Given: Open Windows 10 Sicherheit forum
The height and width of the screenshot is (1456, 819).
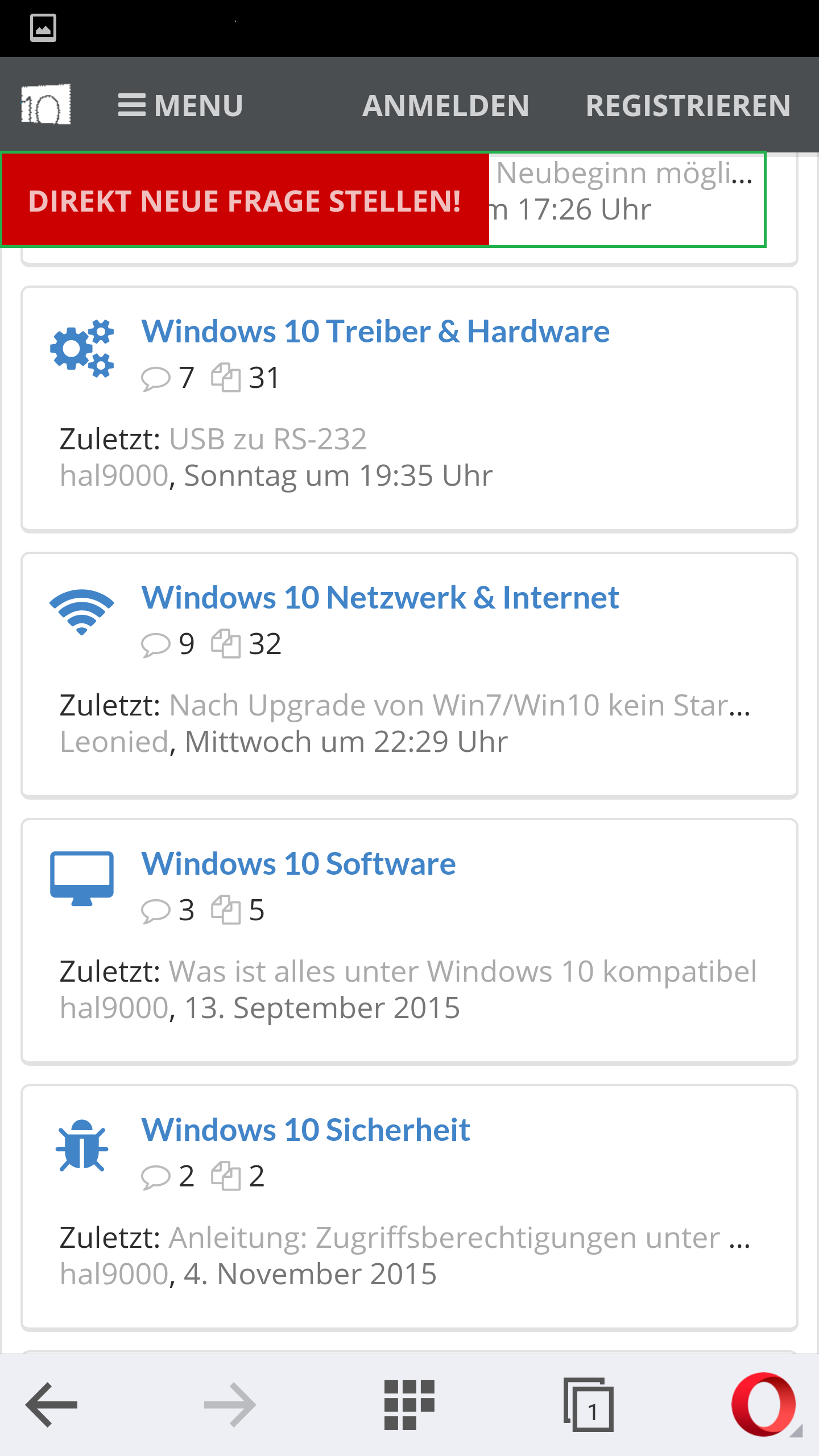Looking at the screenshot, I should (x=306, y=1130).
